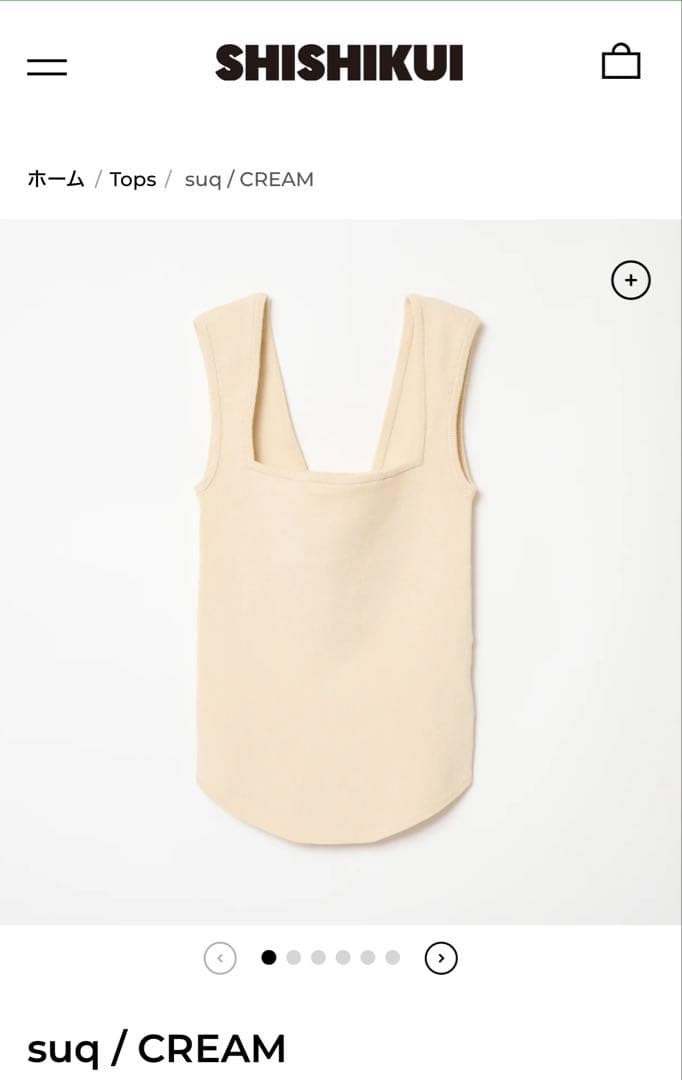This screenshot has width=682, height=1080.
Task: Show the next product image
Action: 441,958
